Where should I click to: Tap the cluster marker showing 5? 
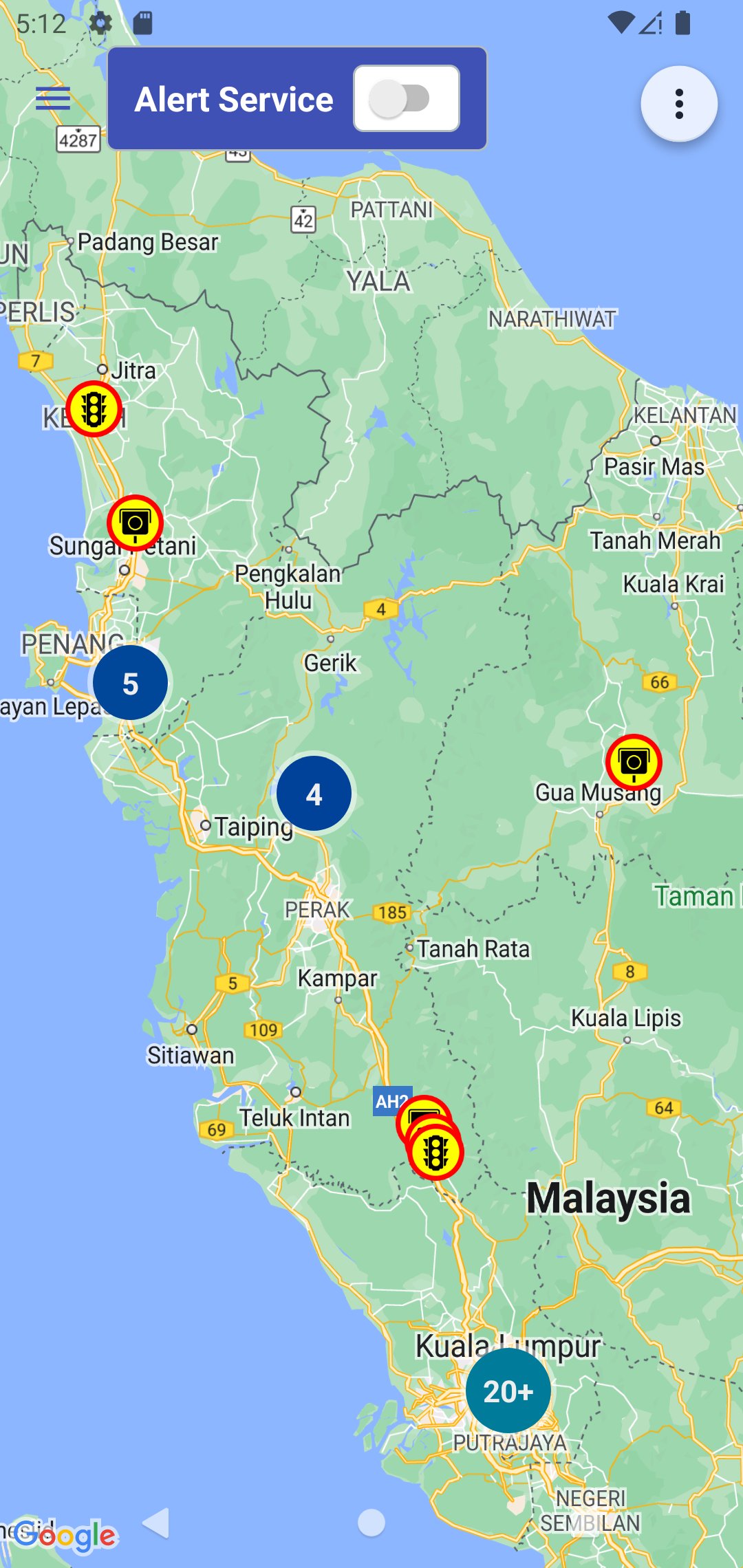tap(130, 683)
